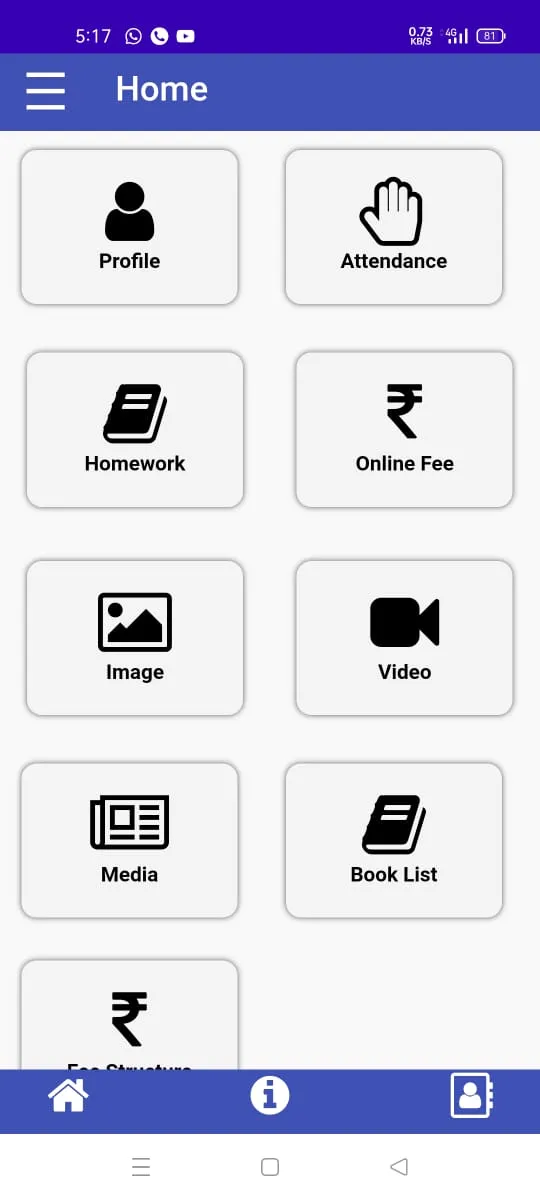Open the Video tile
This screenshot has width=540, height=1200.
click(x=404, y=638)
